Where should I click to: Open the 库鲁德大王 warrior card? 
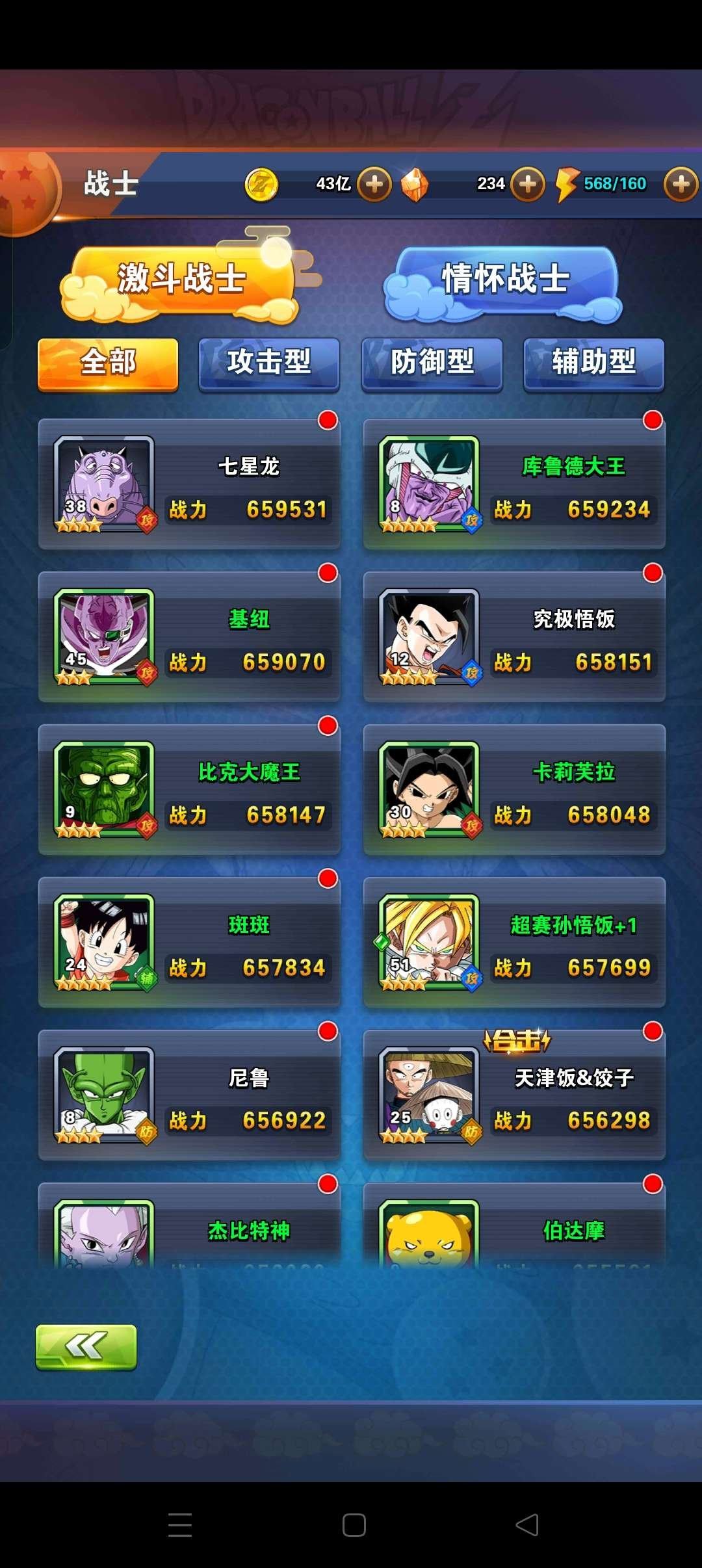pos(514,485)
